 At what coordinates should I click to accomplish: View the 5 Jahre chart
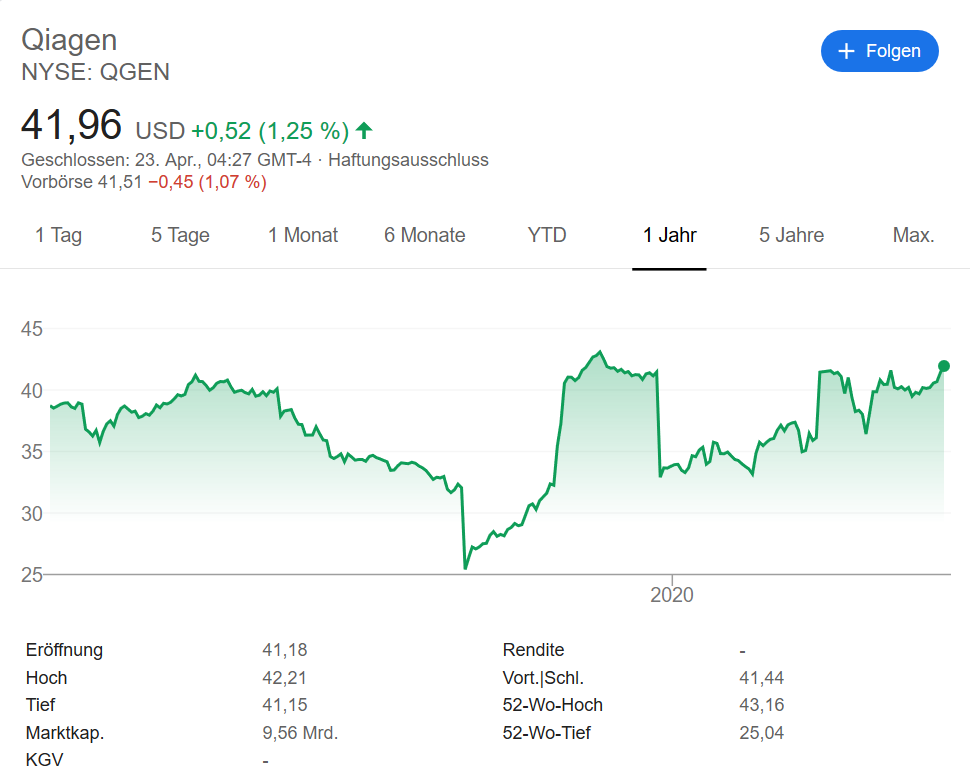(792, 236)
